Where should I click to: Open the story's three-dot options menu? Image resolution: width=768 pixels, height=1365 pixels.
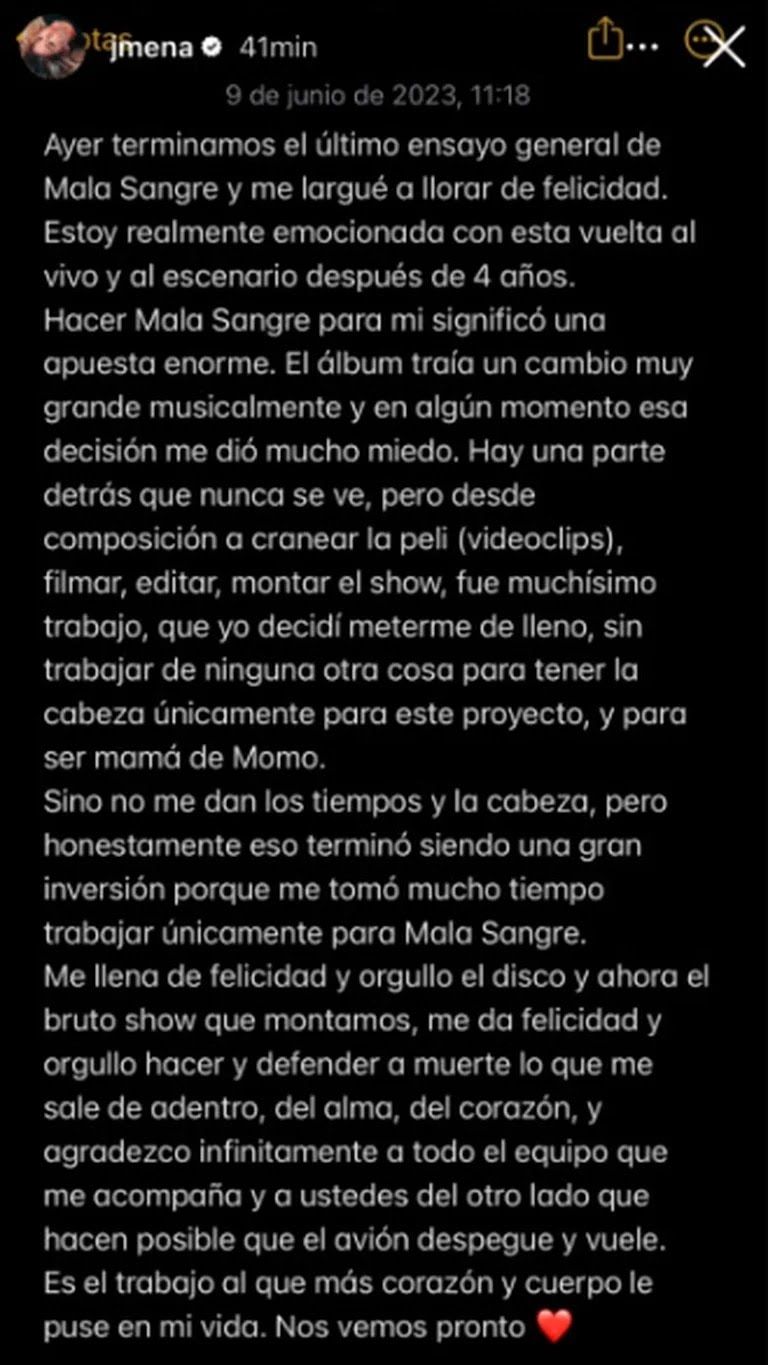click(x=645, y=47)
